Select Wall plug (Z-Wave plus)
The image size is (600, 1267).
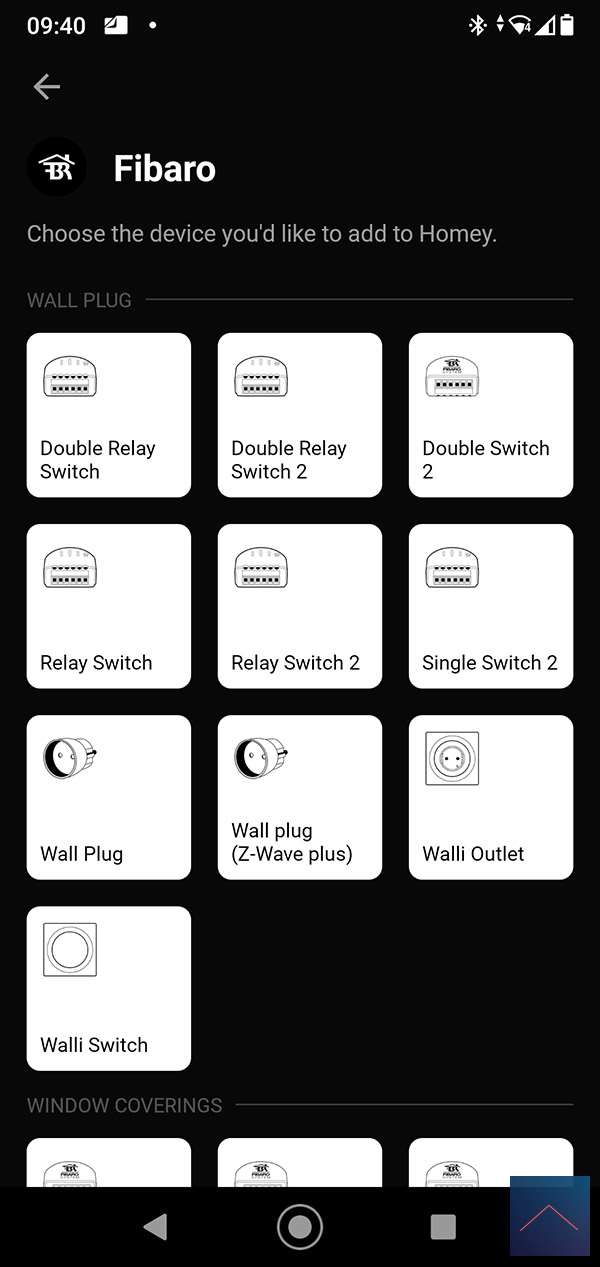pos(299,797)
